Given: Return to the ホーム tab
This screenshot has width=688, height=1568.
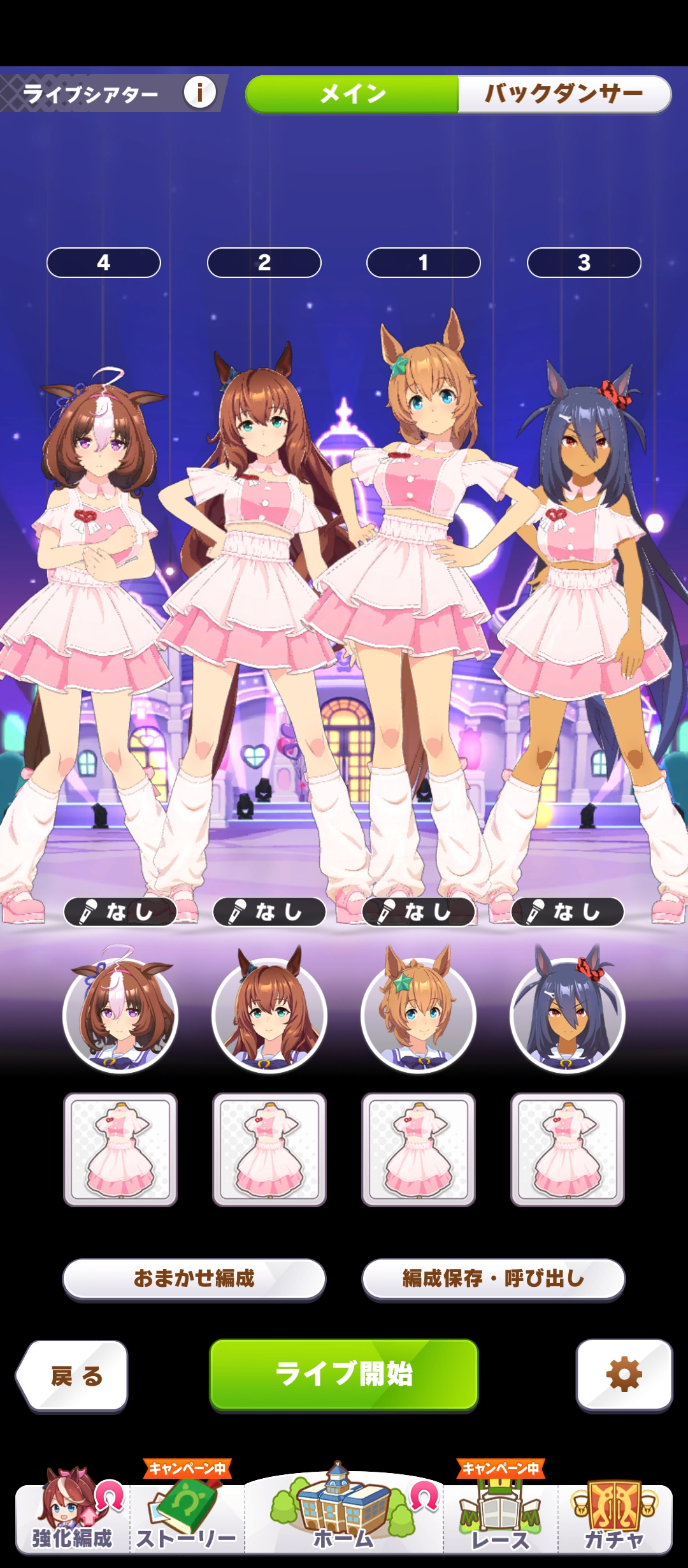Looking at the screenshot, I should pos(344,1511).
